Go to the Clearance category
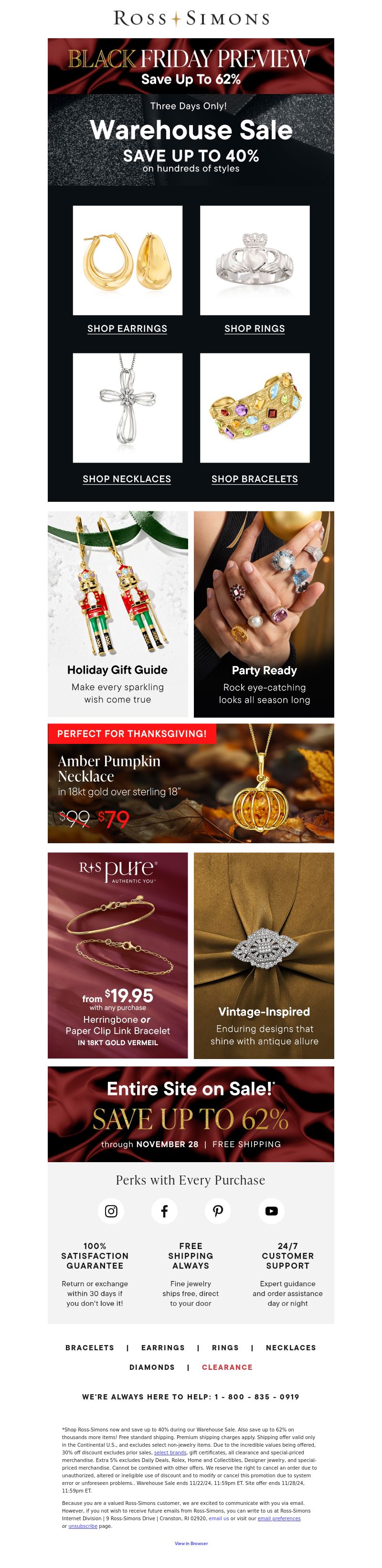 pyautogui.click(x=227, y=1367)
